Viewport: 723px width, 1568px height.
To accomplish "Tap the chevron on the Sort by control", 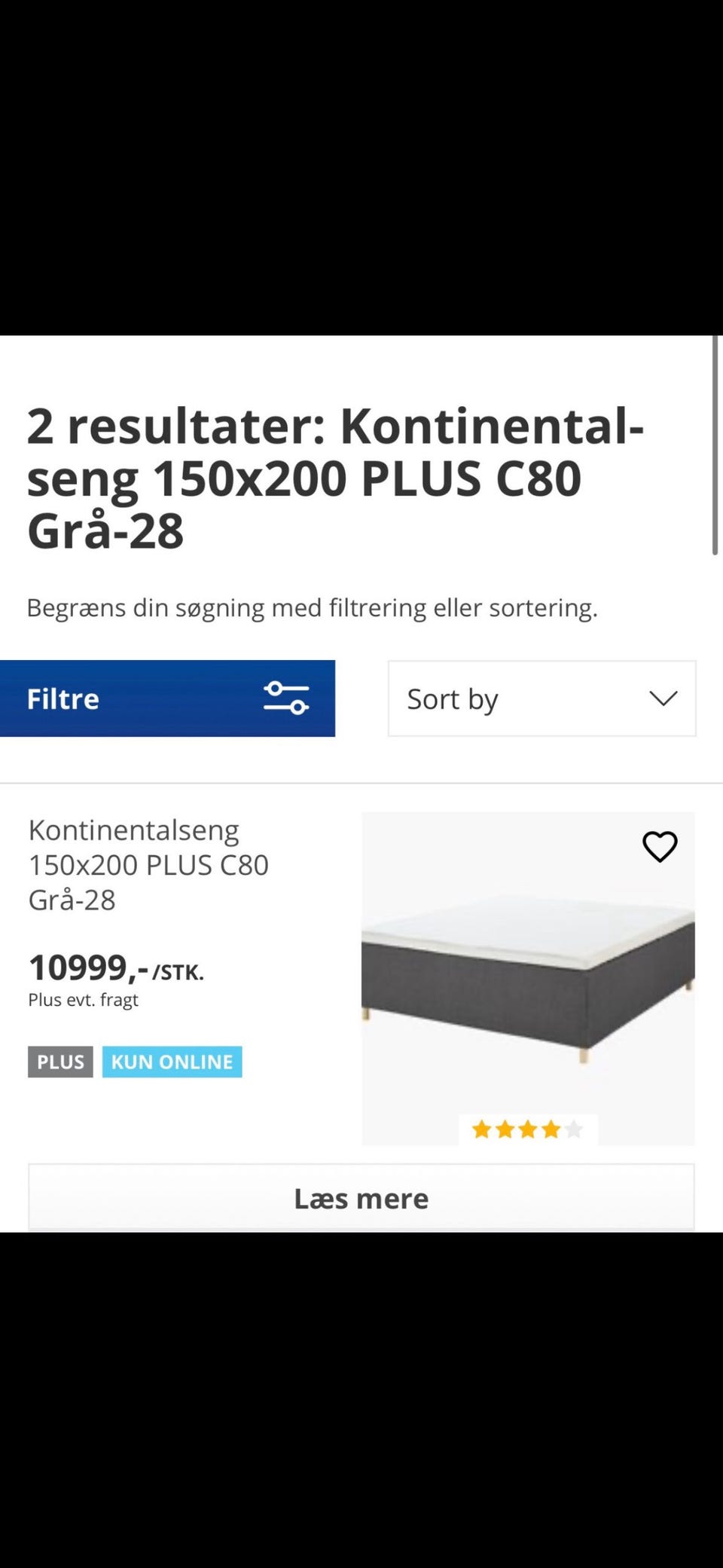I will (662, 698).
